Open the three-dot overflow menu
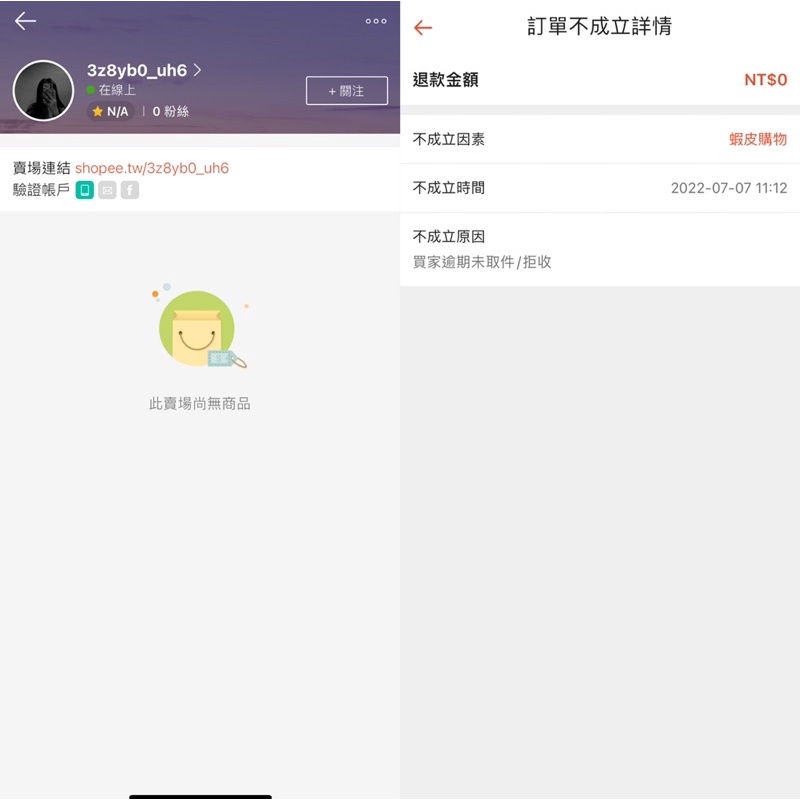The image size is (800, 800). [376, 21]
